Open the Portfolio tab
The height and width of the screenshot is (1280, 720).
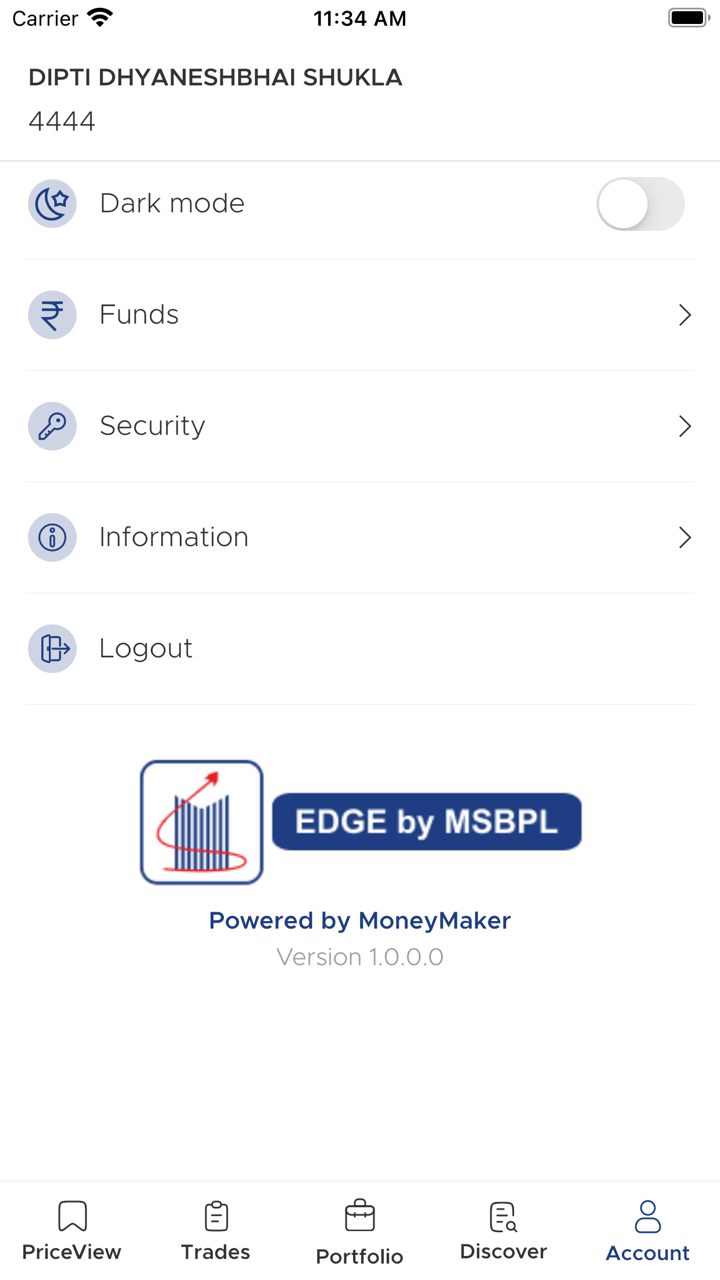coord(360,1232)
